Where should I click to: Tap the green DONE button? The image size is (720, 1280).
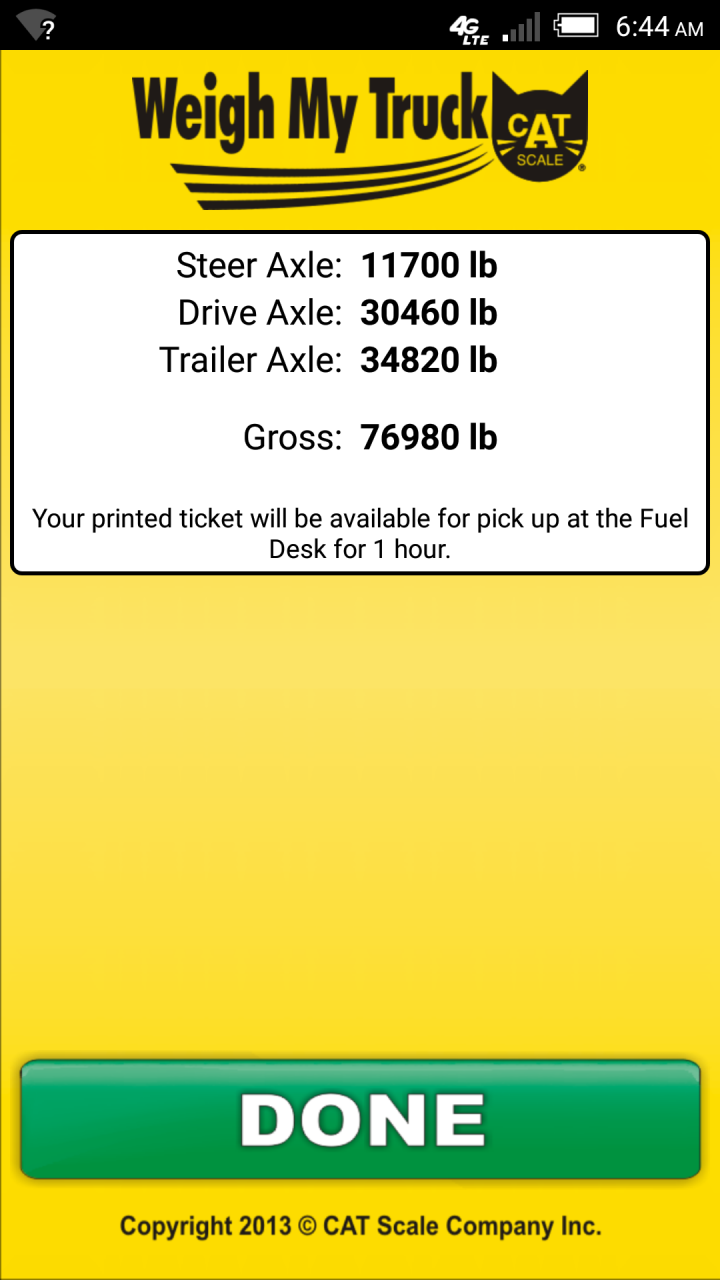[360, 1119]
